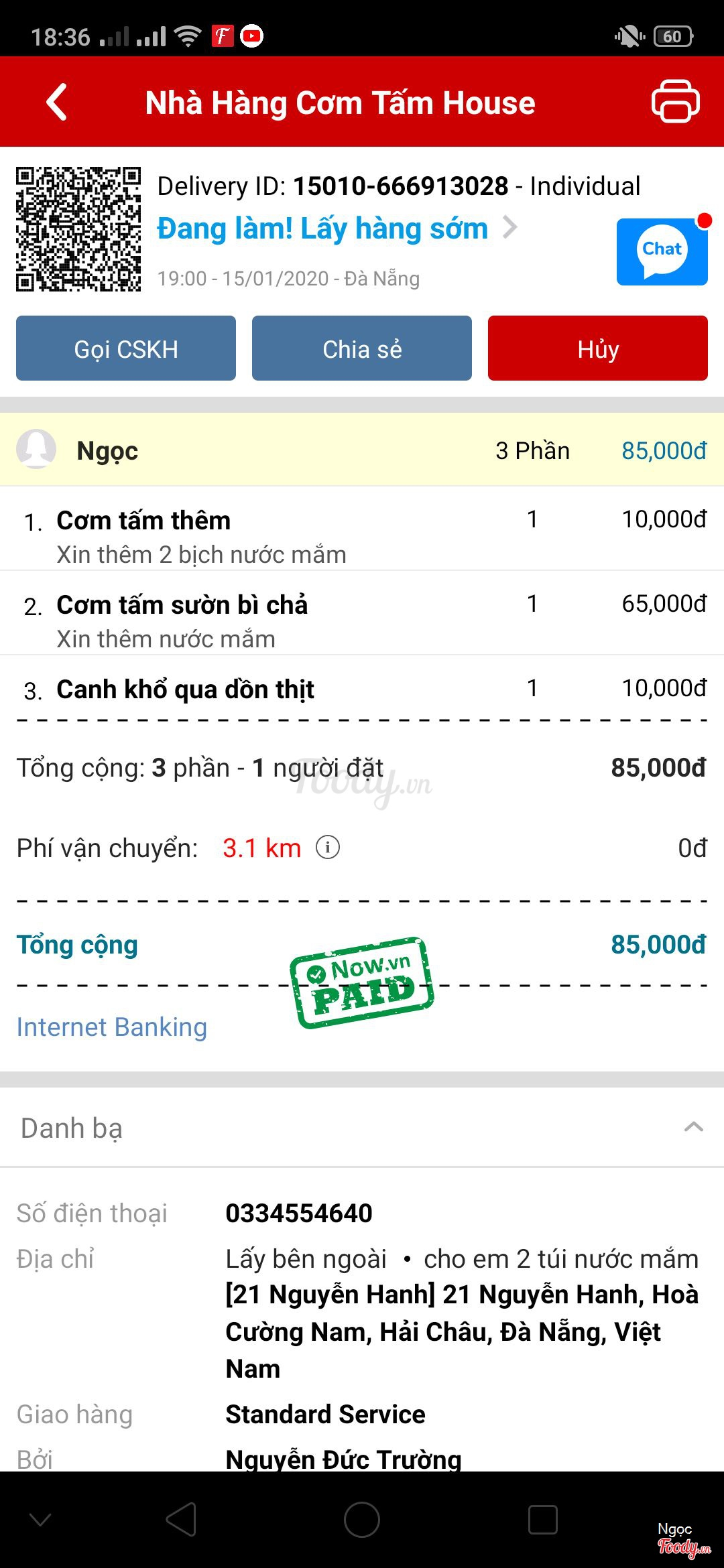
Task: Open the order status Đang làm details
Action: 337,228
